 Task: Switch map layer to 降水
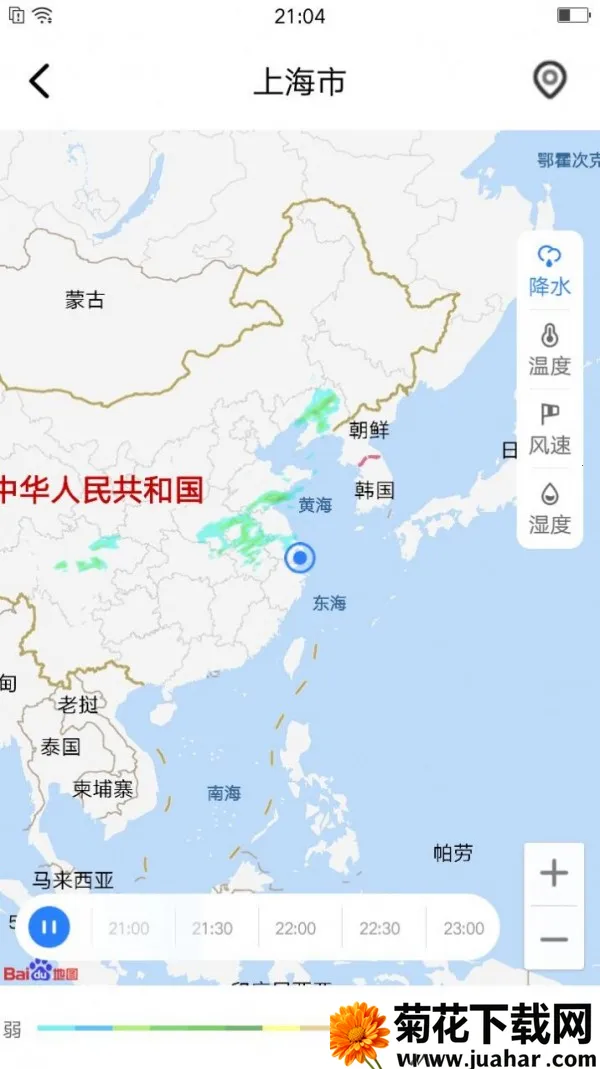click(x=550, y=270)
